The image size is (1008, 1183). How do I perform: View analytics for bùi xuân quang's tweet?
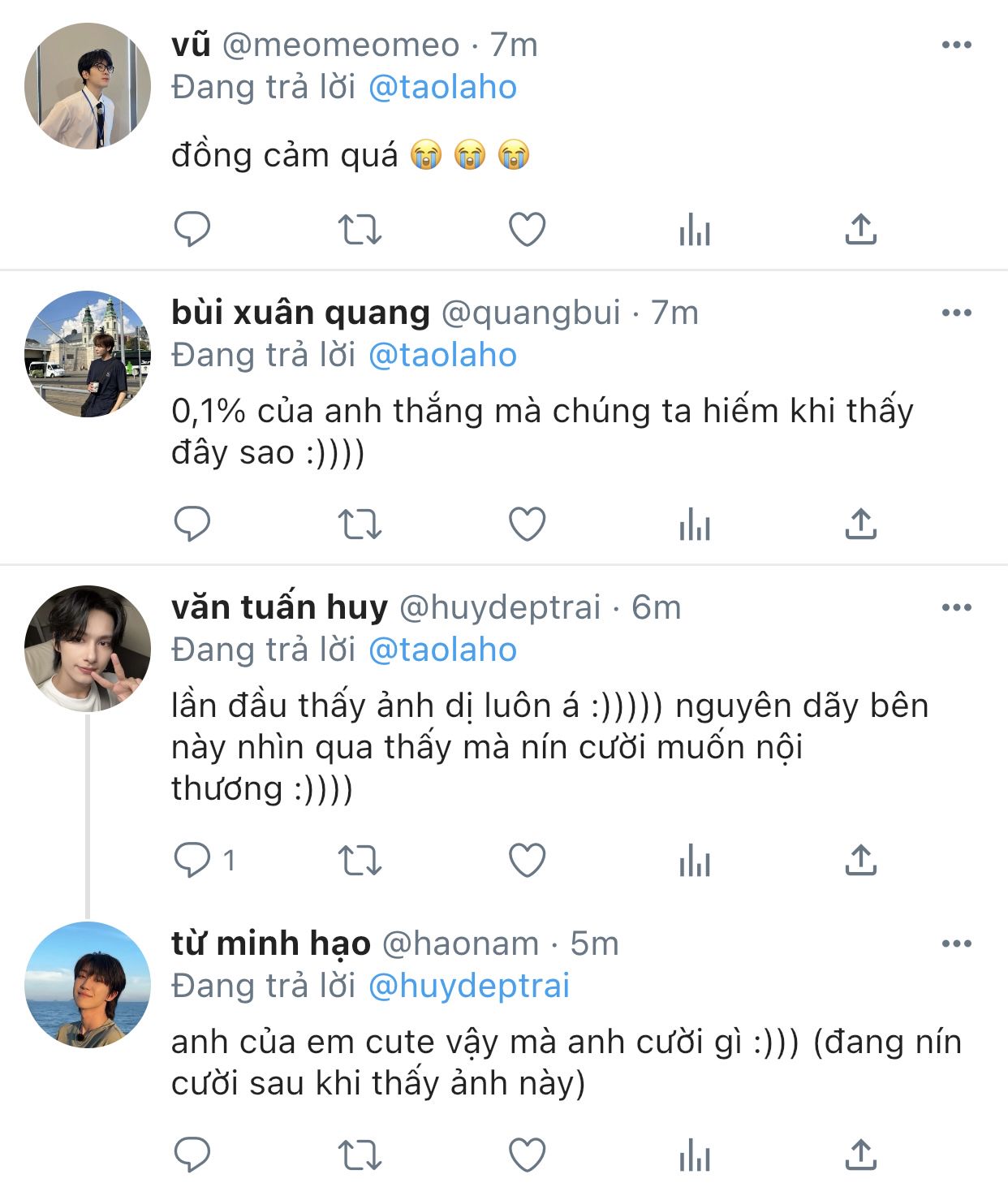pyautogui.click(x=694, y=524)
